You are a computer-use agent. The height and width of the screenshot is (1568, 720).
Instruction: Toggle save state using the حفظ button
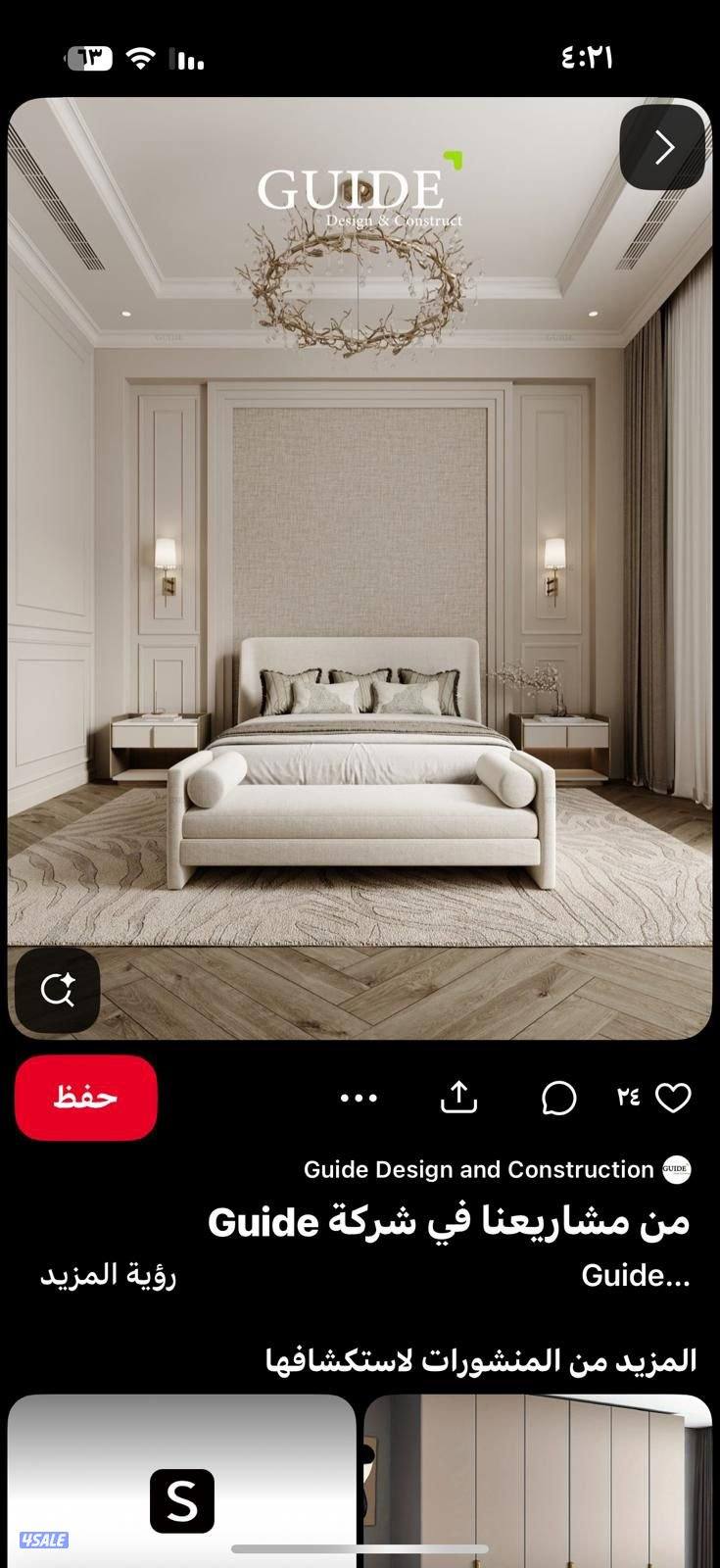point(85,1098)
